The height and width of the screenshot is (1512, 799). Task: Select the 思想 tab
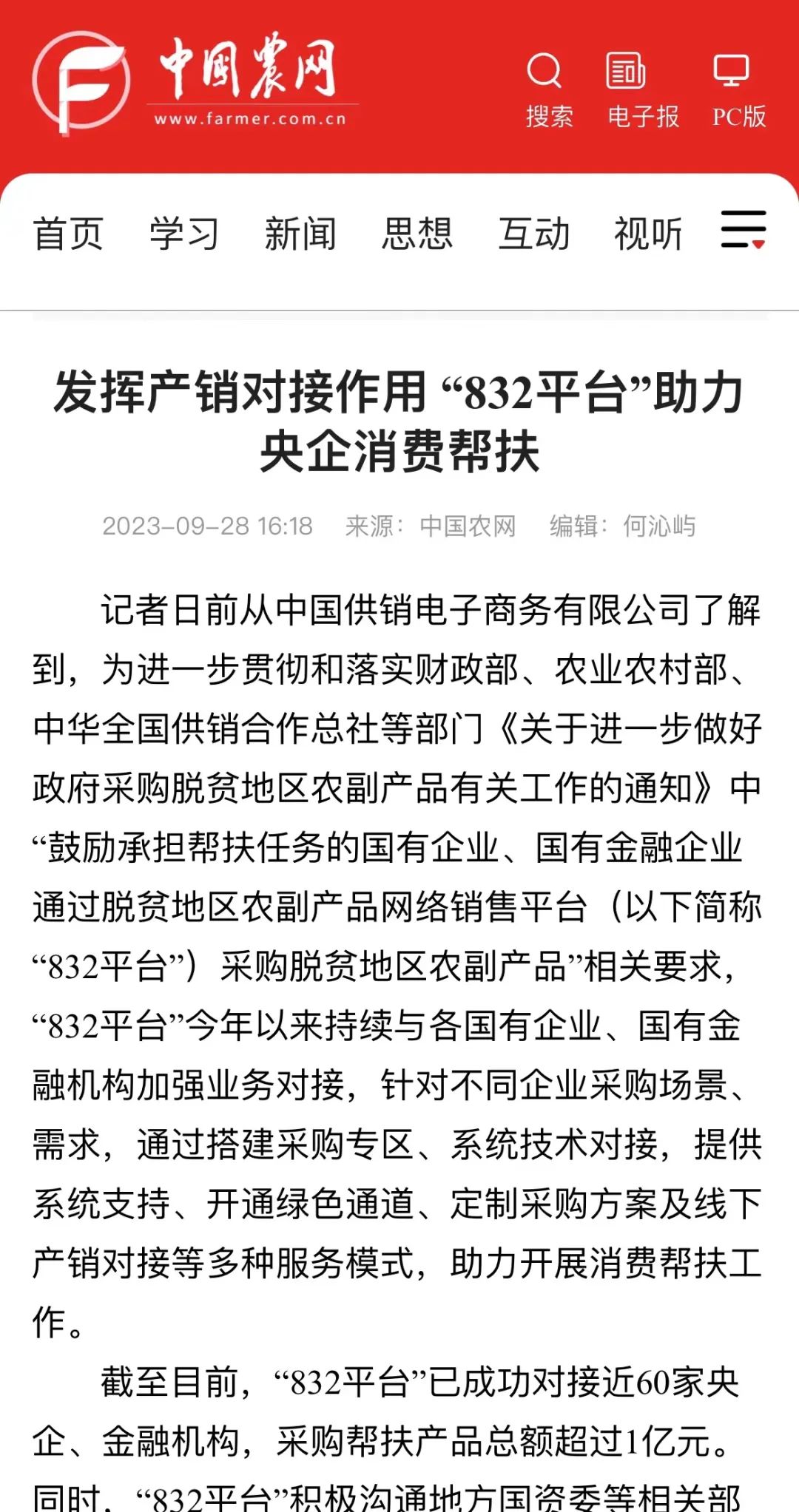point(417,234)
